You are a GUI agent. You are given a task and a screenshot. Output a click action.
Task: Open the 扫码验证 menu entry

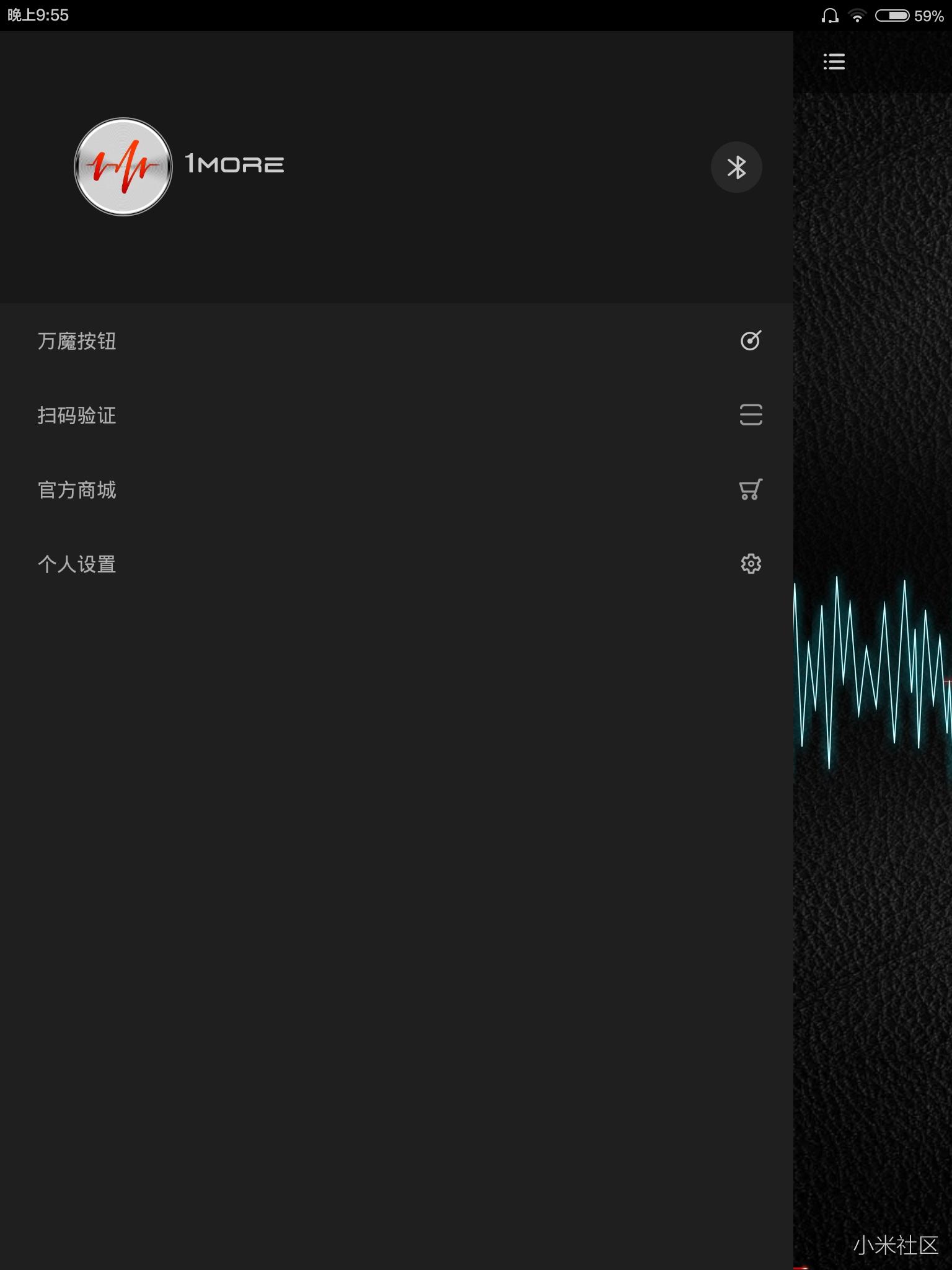pyautogui.click(x=78, y=415)
